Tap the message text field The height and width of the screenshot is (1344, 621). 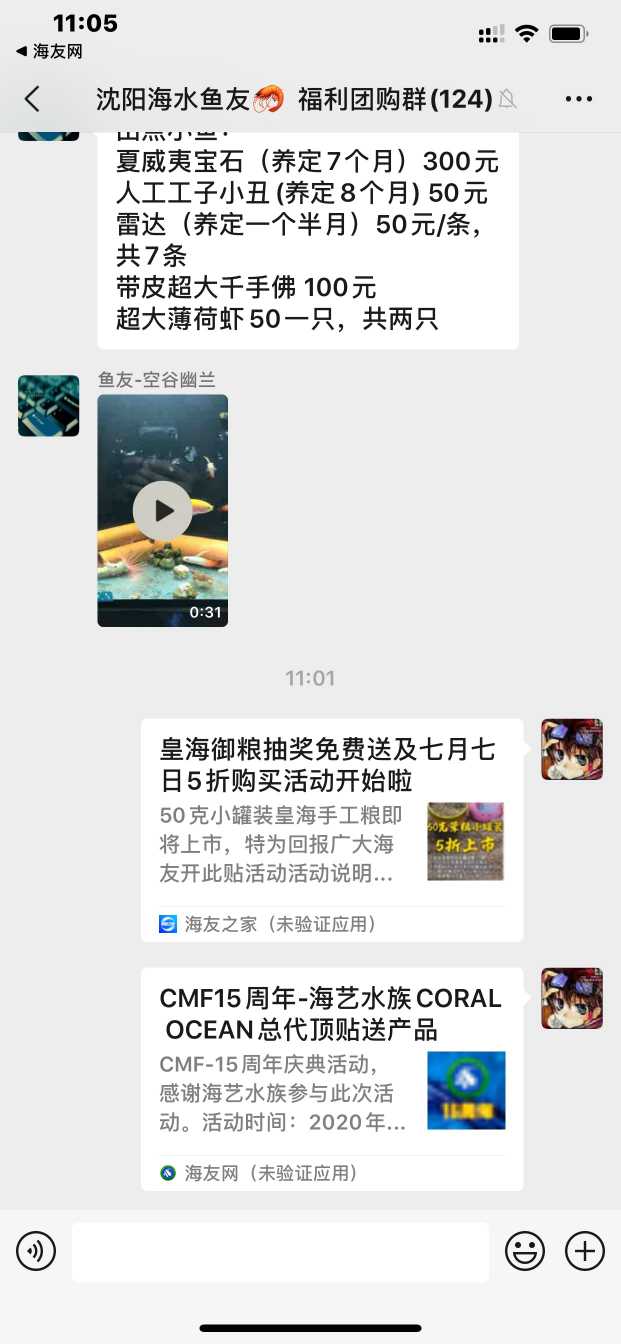280,1251
